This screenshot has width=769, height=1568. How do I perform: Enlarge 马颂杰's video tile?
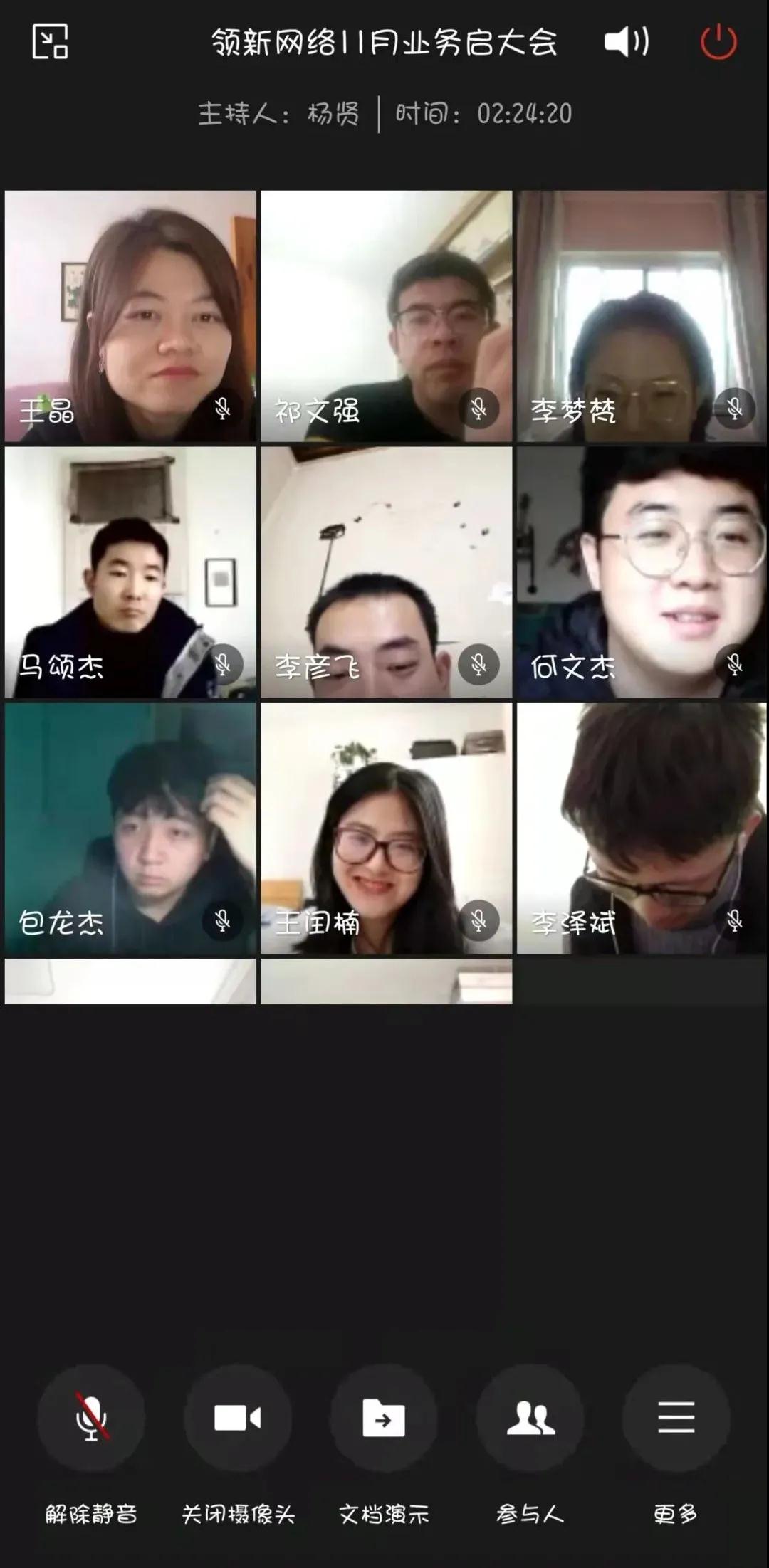point(130,572)
